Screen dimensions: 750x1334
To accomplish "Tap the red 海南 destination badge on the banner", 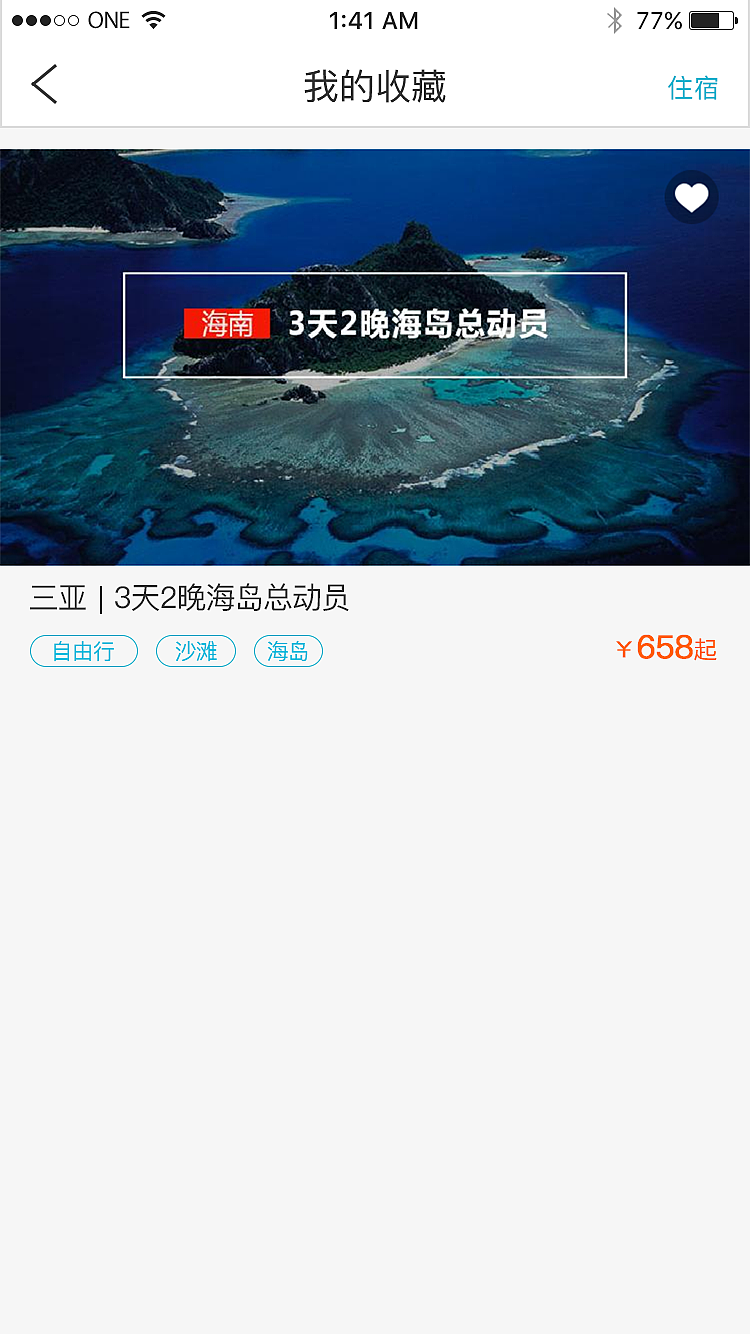I will pyautogui.click(x=227, y=324).
